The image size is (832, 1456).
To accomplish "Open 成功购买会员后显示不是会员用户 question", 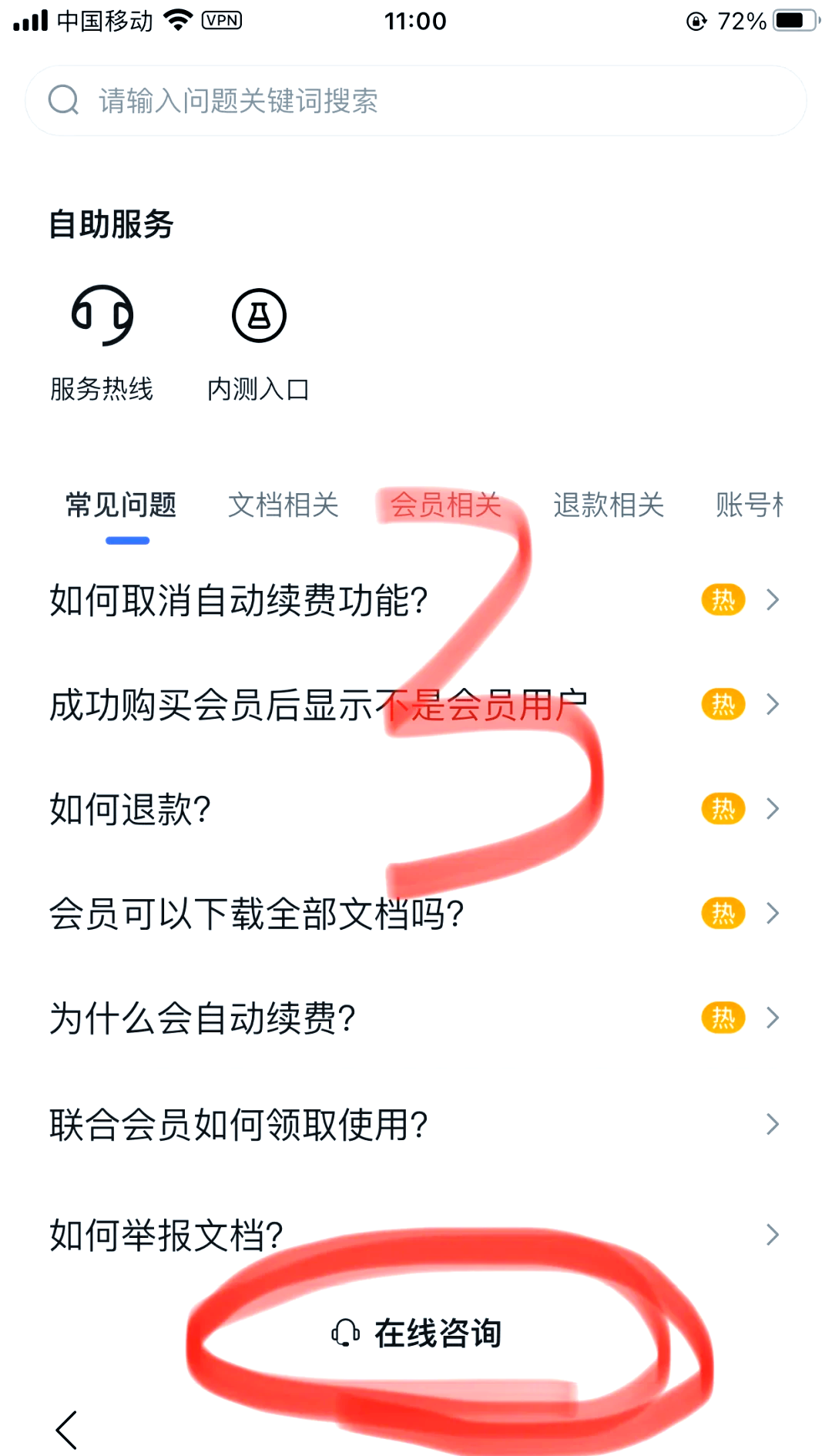I will point(317,703).
